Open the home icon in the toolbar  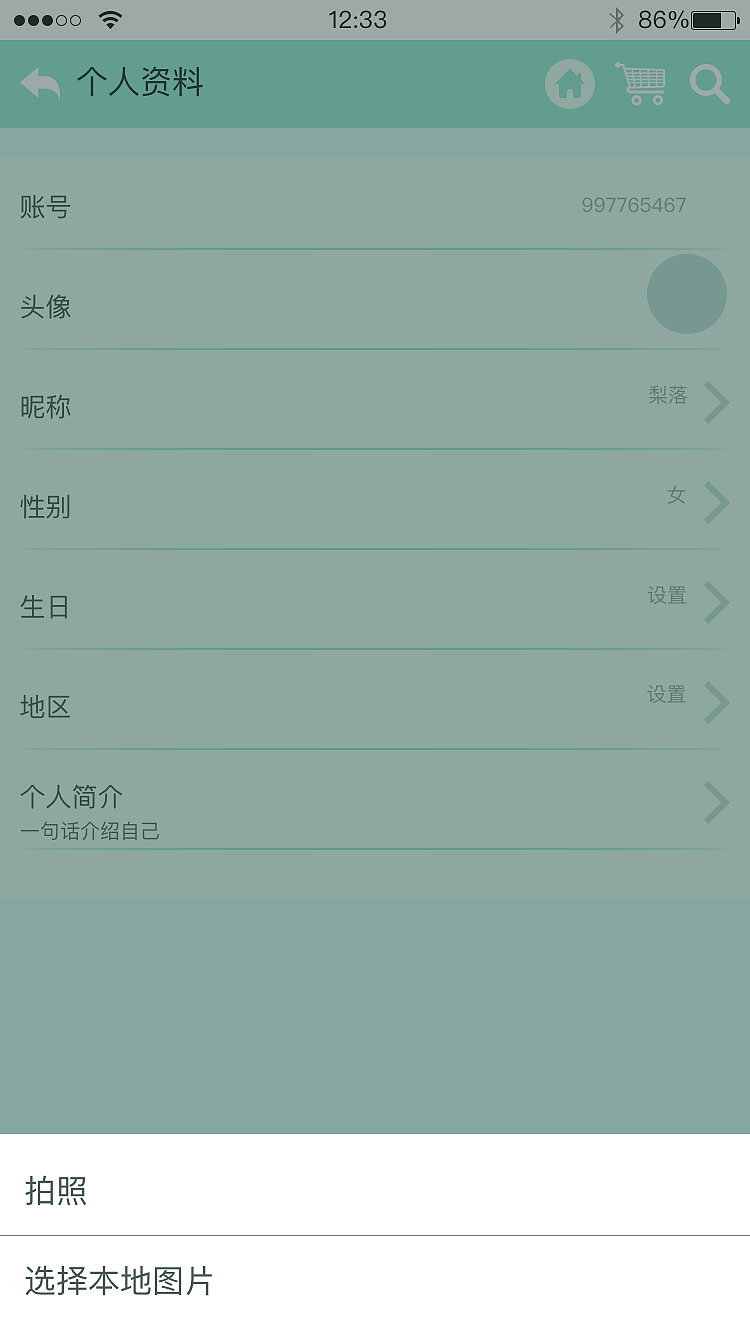point(569,83)
